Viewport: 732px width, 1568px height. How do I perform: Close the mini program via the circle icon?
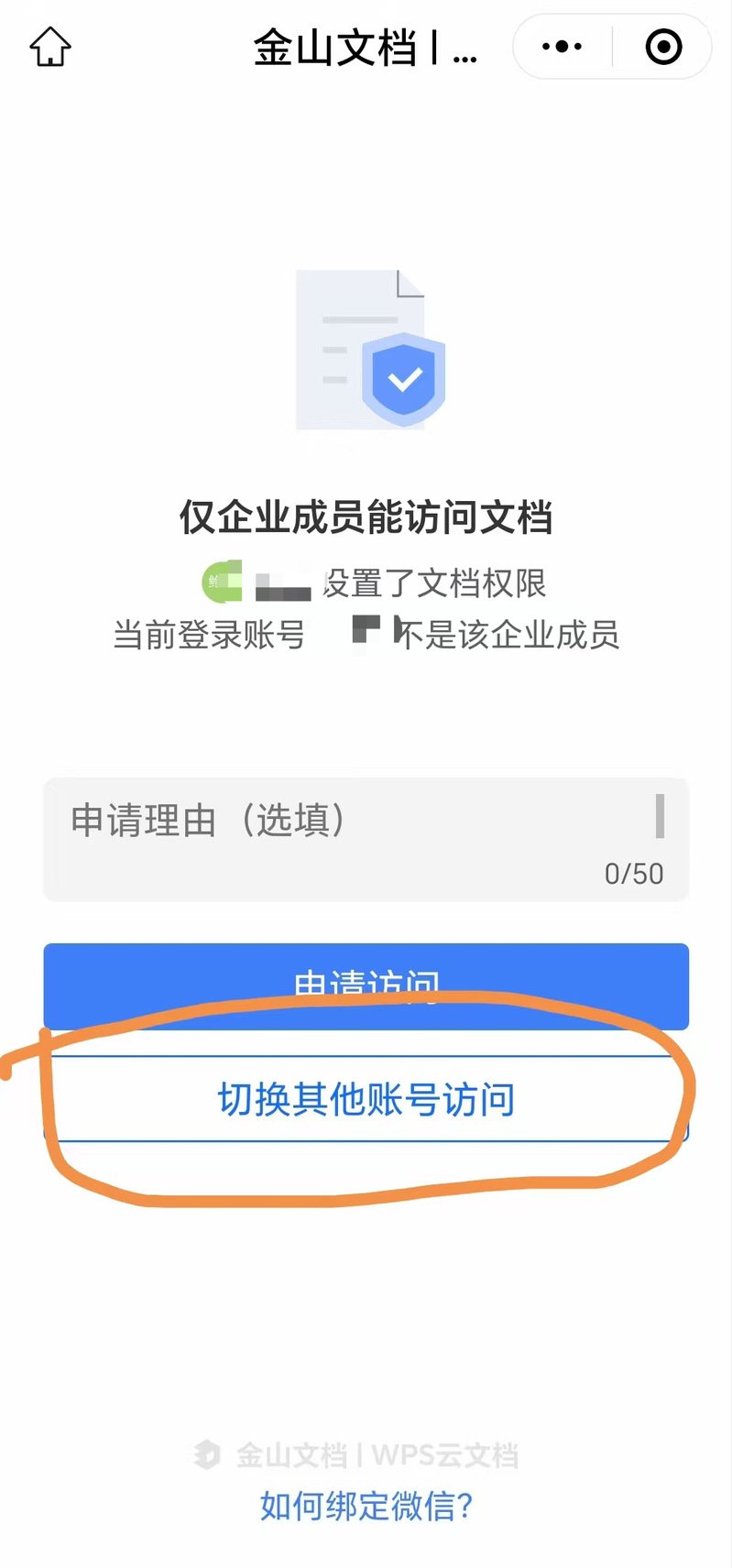pos(663,47)
